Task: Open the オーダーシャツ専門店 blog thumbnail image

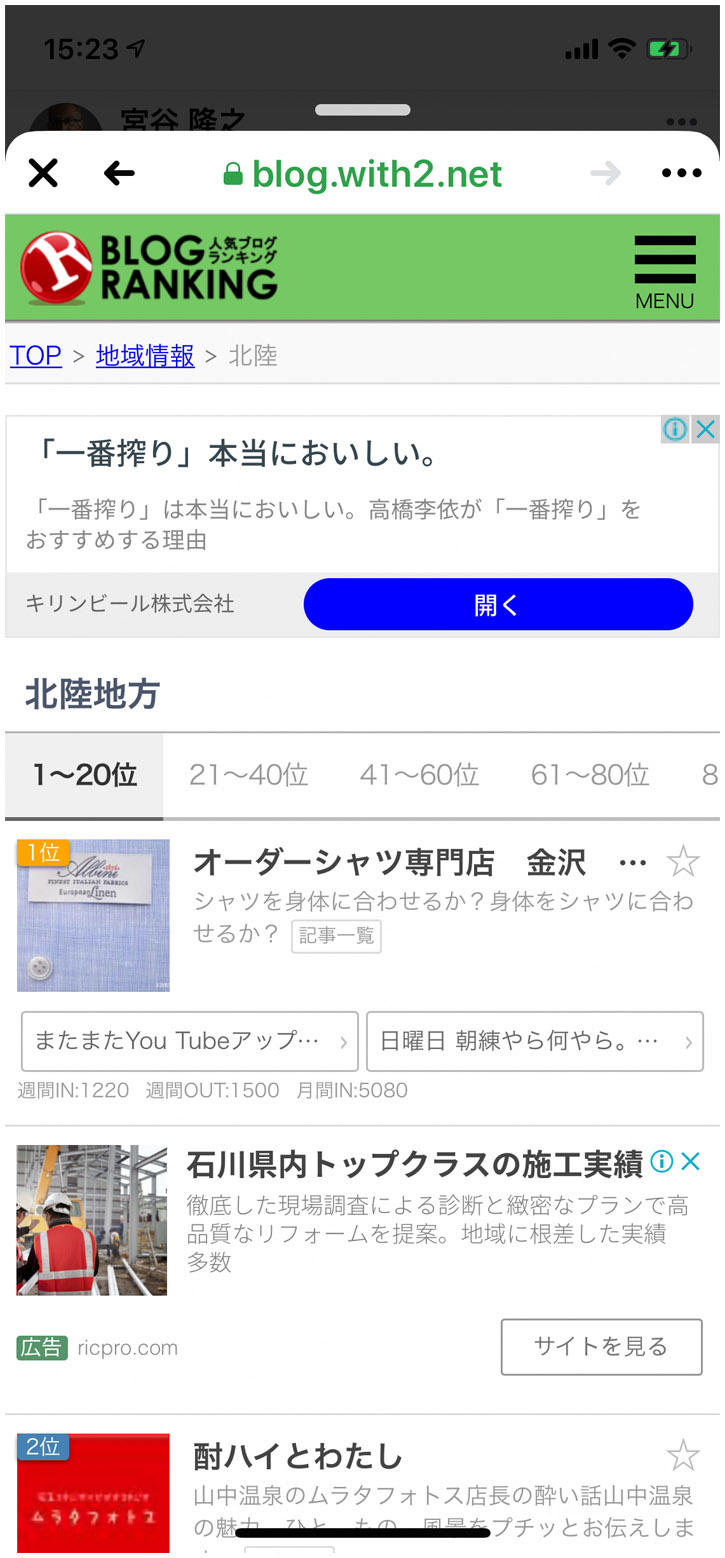Action: tap(93, 914)
